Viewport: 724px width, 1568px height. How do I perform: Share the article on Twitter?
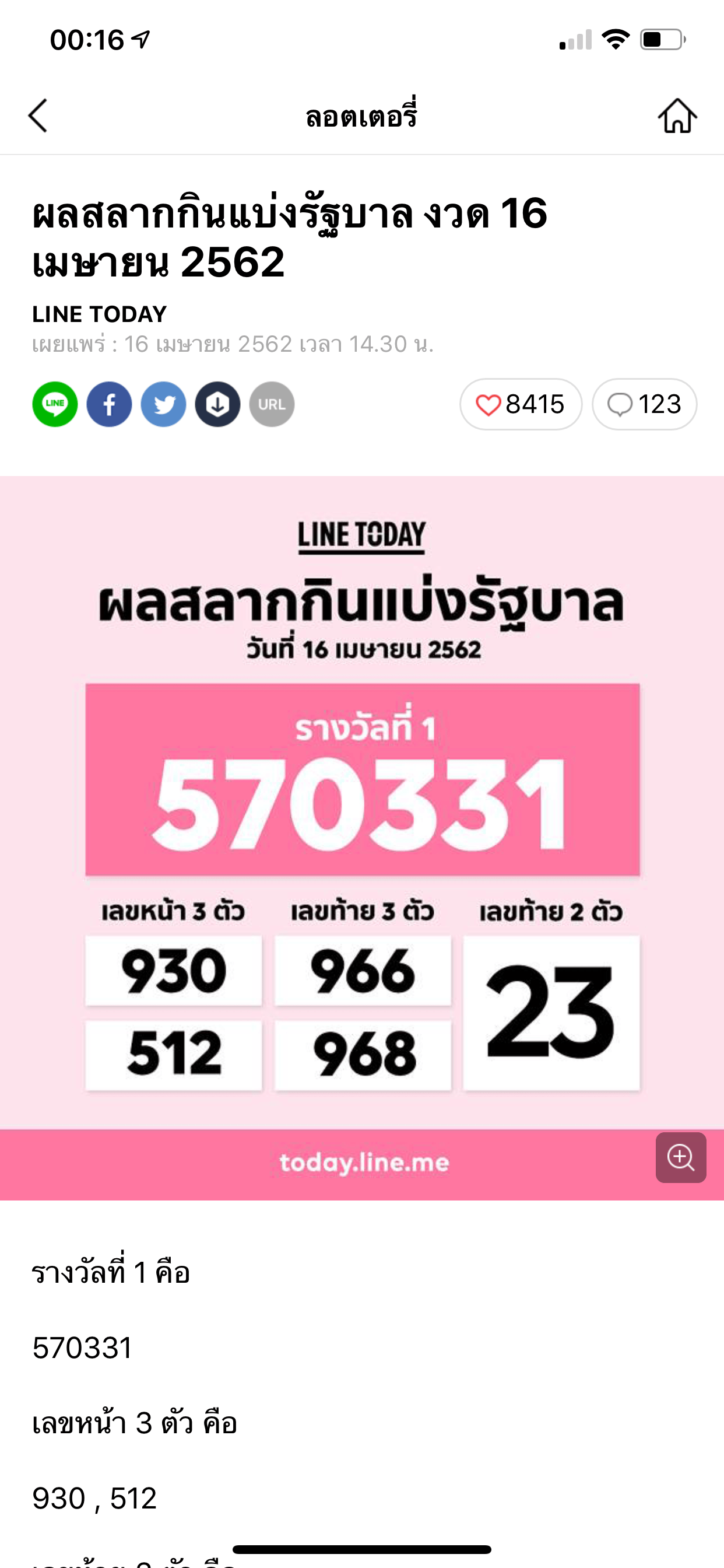pos(163,404)
